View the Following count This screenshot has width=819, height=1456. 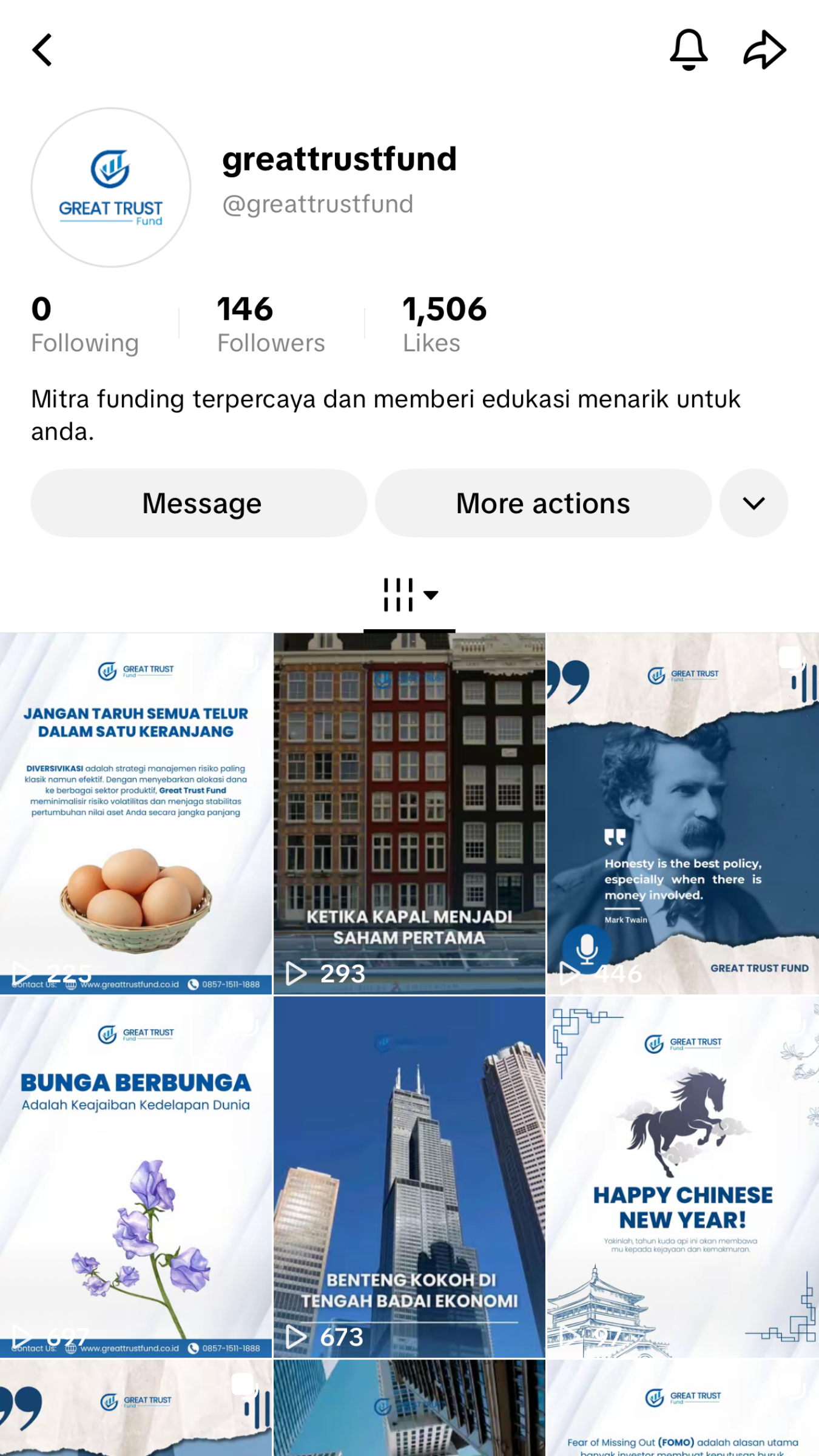[x=85, y=325]
